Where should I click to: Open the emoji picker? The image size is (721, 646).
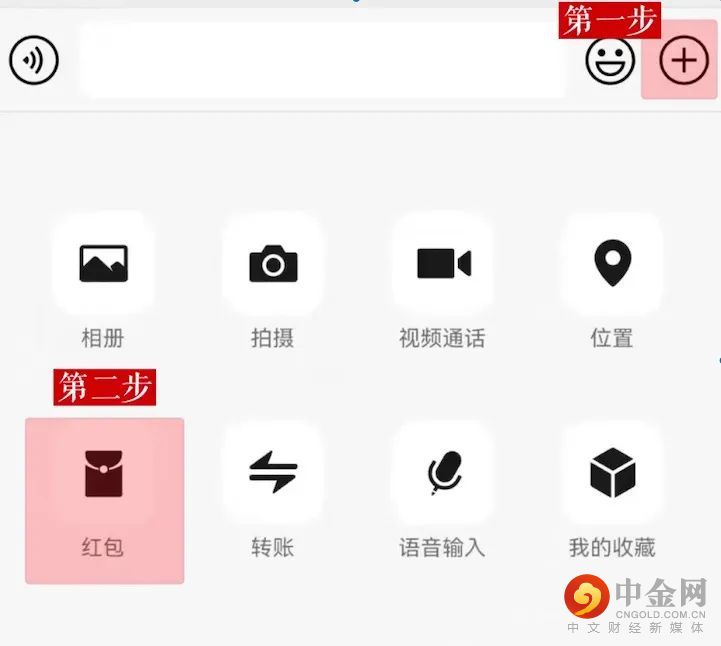click(610, 61)
